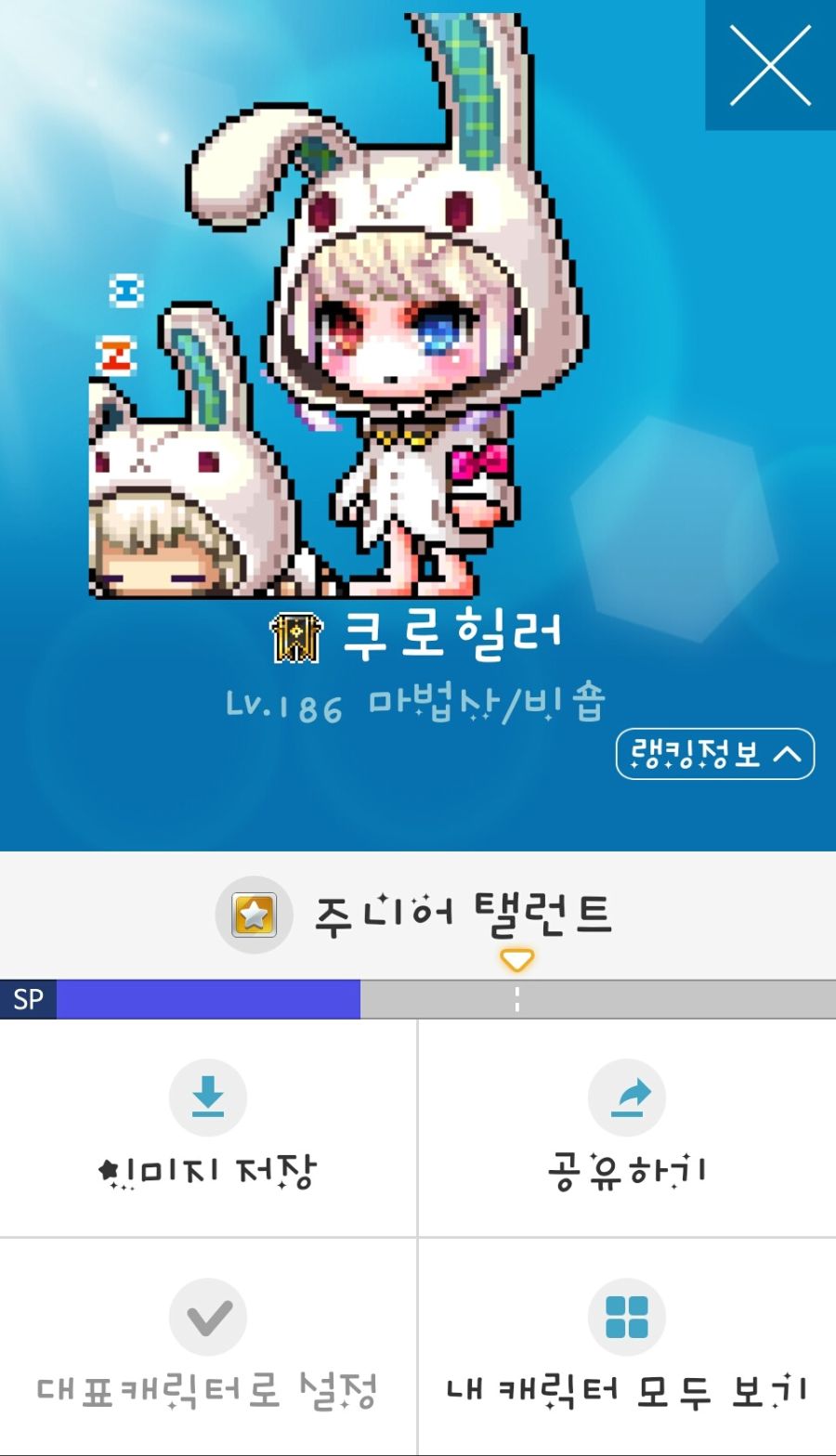836x1456 pixels.
Task: Click the SP label on the skill bar
Action: 29,1000
